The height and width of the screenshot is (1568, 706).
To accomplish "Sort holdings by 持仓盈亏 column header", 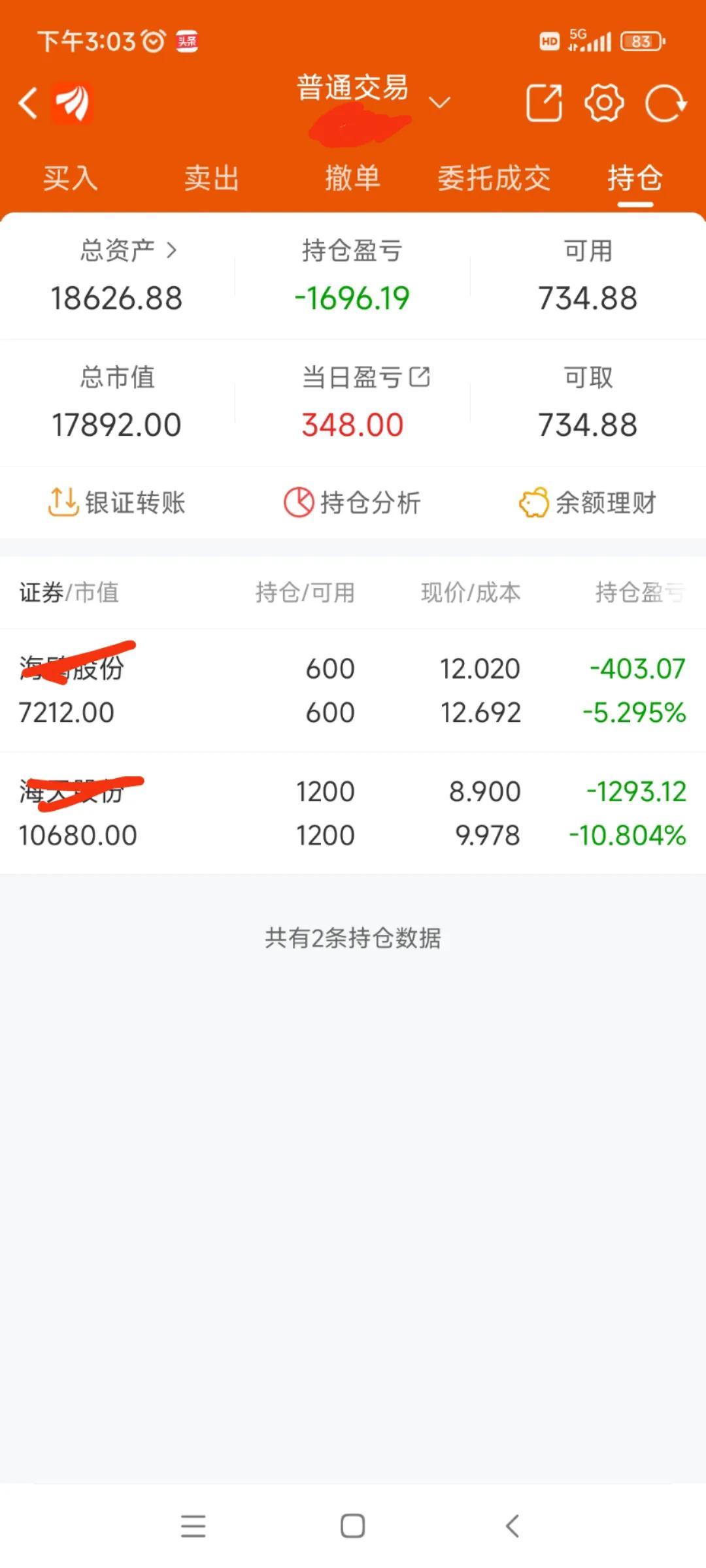I will 640,593.
